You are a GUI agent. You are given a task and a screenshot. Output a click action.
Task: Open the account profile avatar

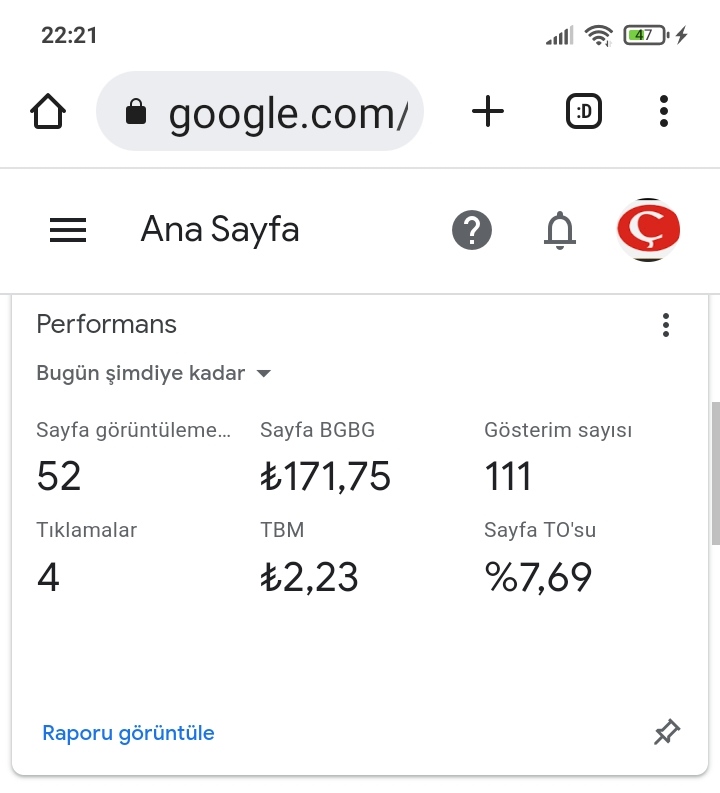648,230
